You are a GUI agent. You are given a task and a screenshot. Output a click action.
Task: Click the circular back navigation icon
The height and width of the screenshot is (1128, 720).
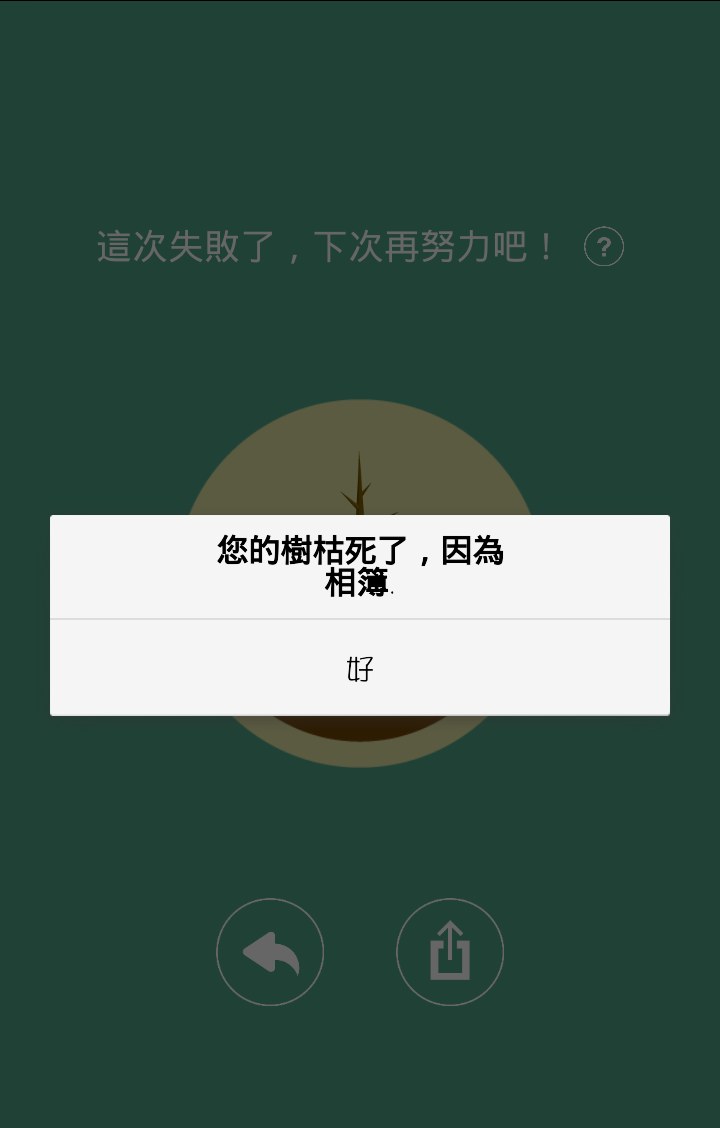coord(270,951)
